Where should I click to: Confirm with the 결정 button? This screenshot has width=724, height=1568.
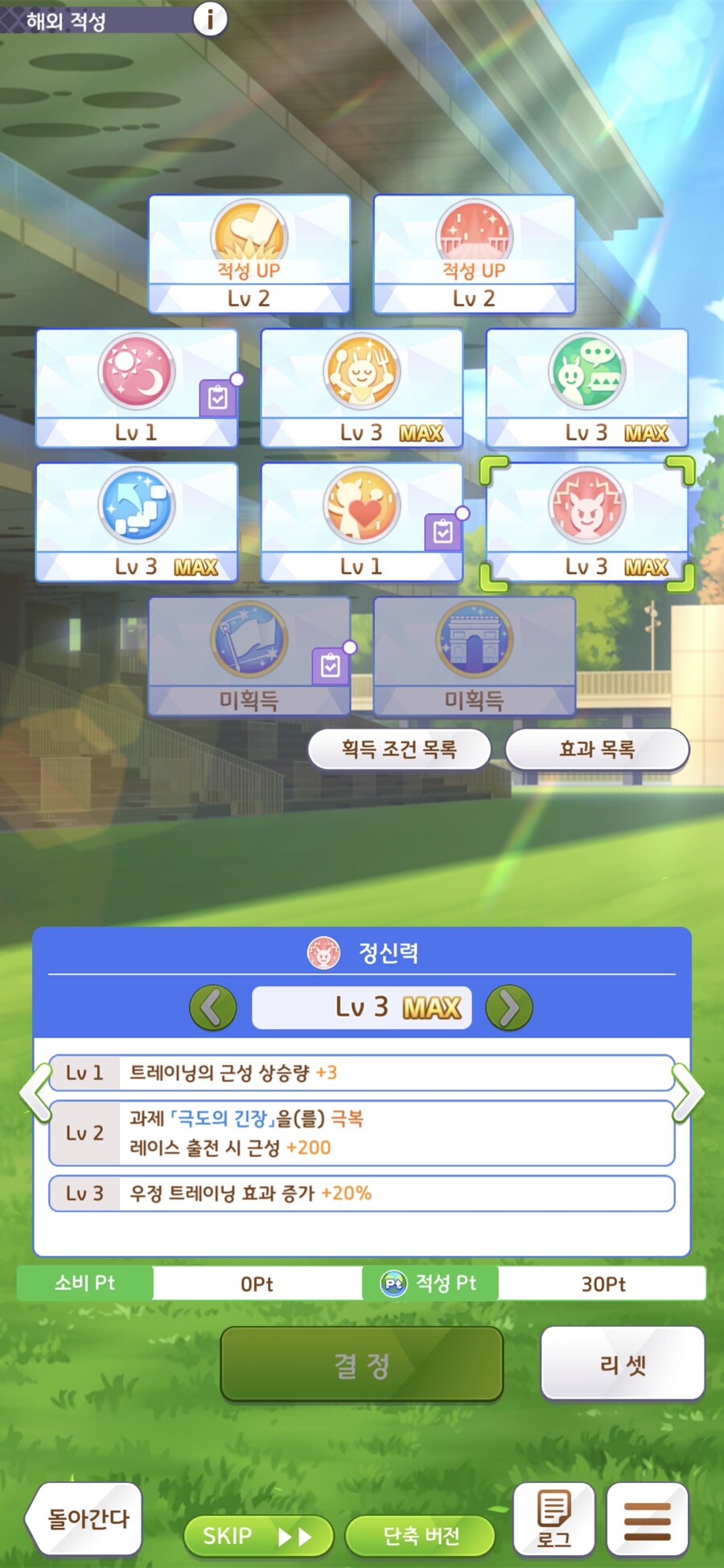[362, 1365]
